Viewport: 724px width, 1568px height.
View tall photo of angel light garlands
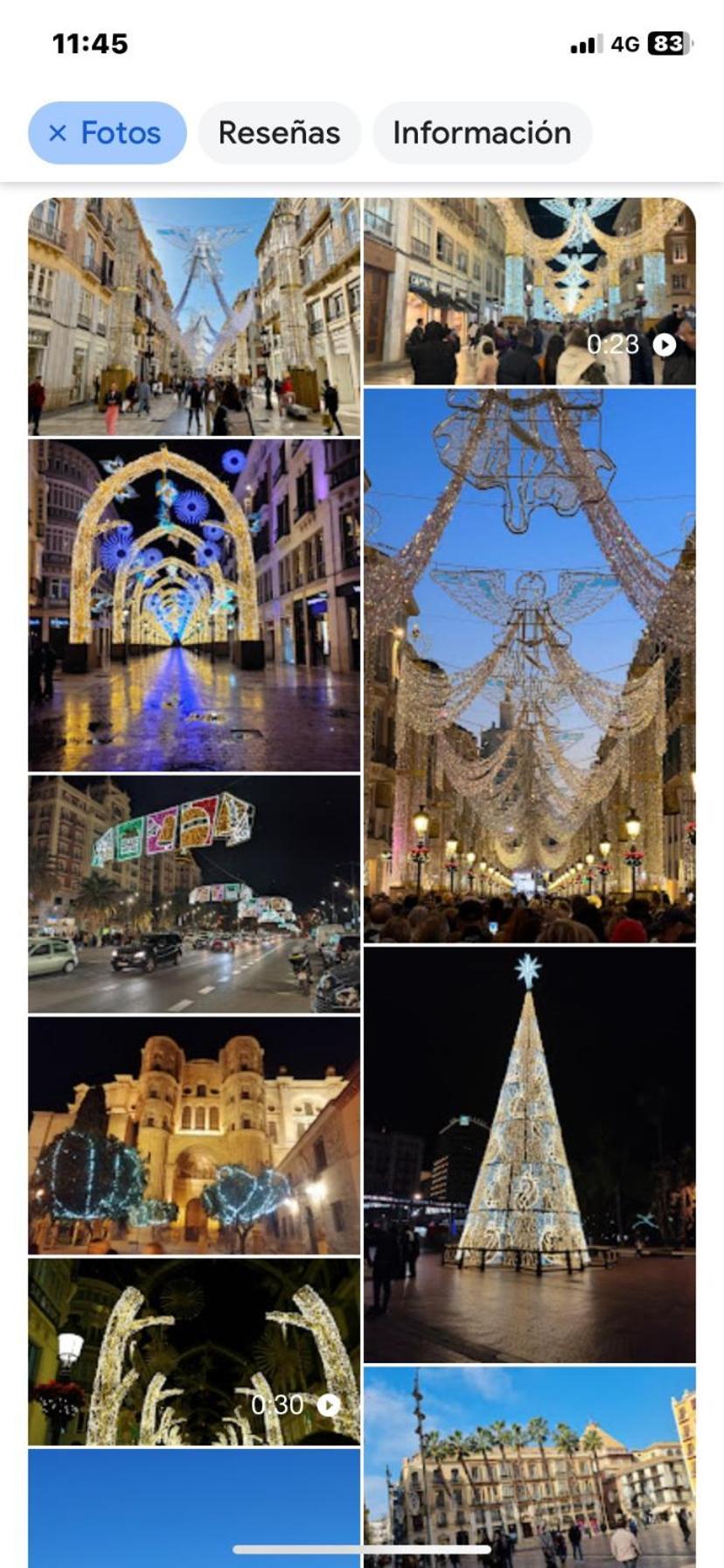point(530,665)
